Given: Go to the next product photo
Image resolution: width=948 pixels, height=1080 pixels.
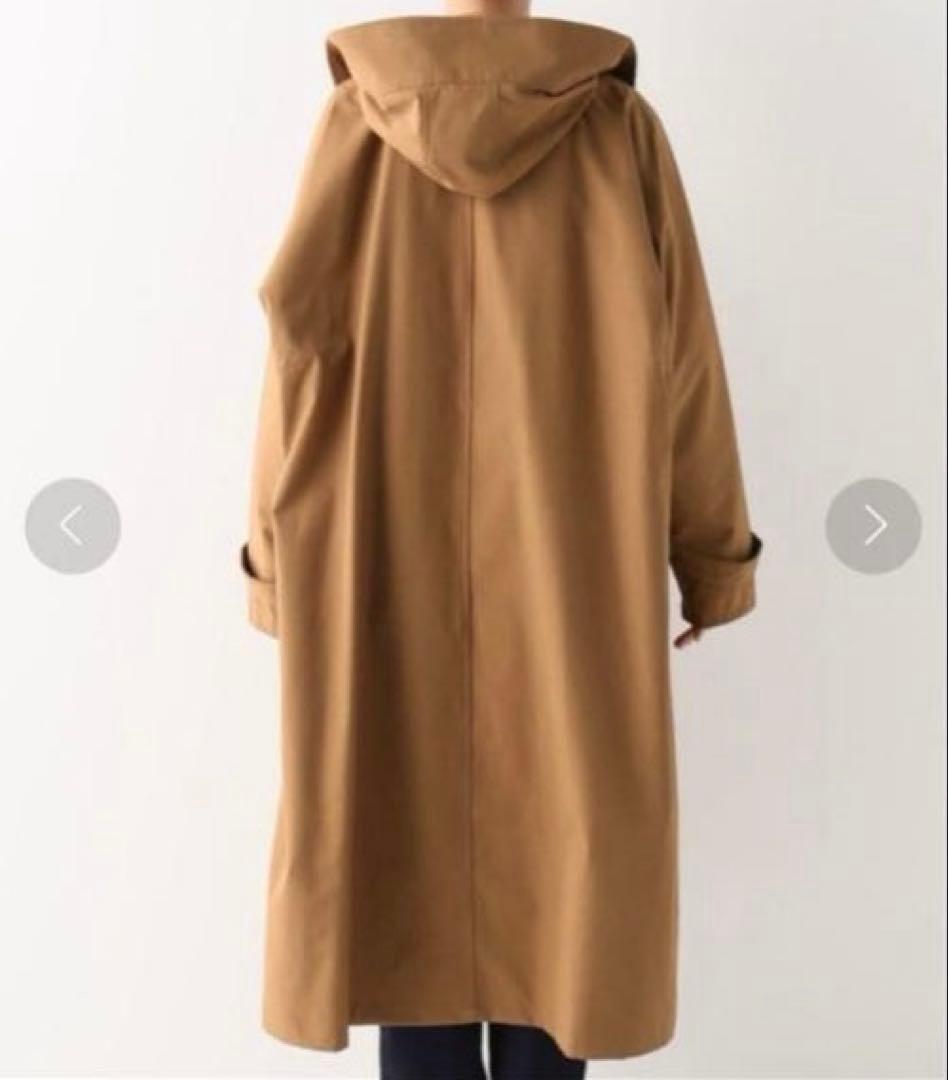Looking at the screenshot, I should pyautogui.click(x=873, y=526).
